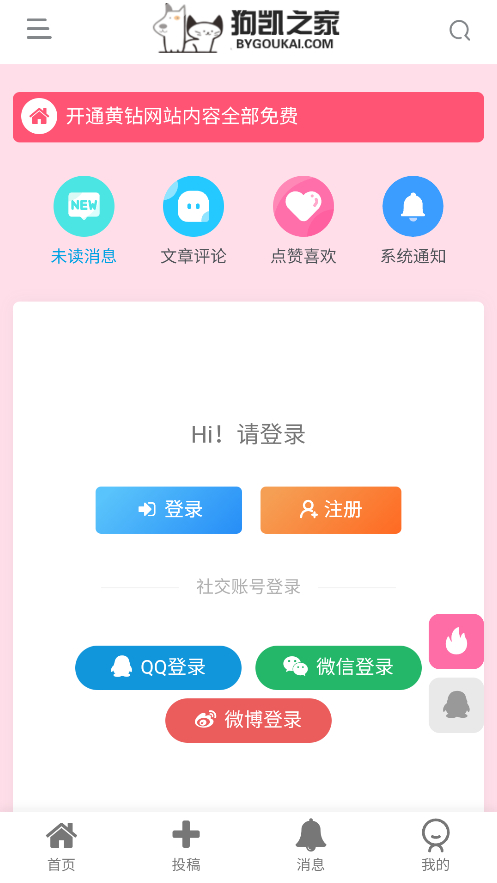Viewport: 497px width, 883px height.
Task: Open the 我的 profile tab
Action: tap(436, 846)
